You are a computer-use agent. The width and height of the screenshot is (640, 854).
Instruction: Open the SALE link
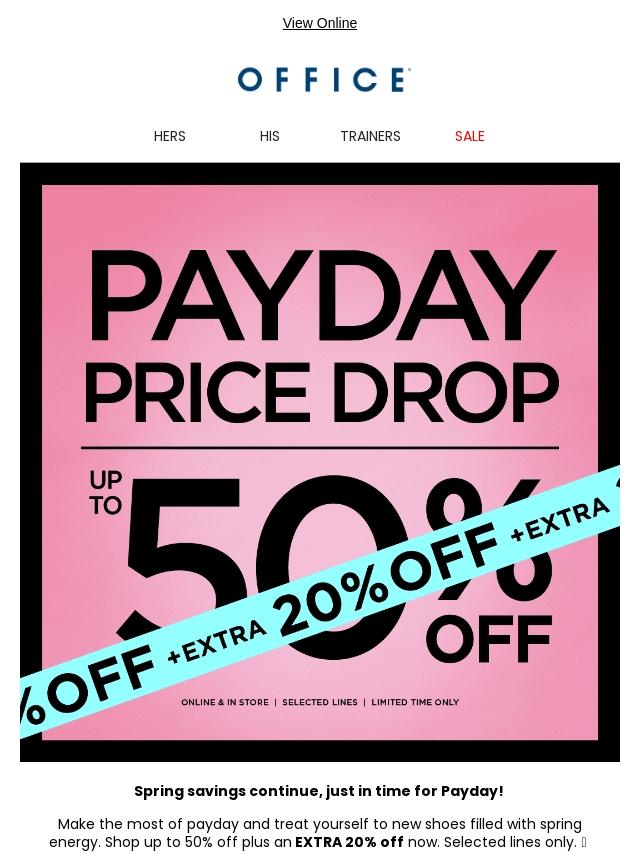[470, 136]
